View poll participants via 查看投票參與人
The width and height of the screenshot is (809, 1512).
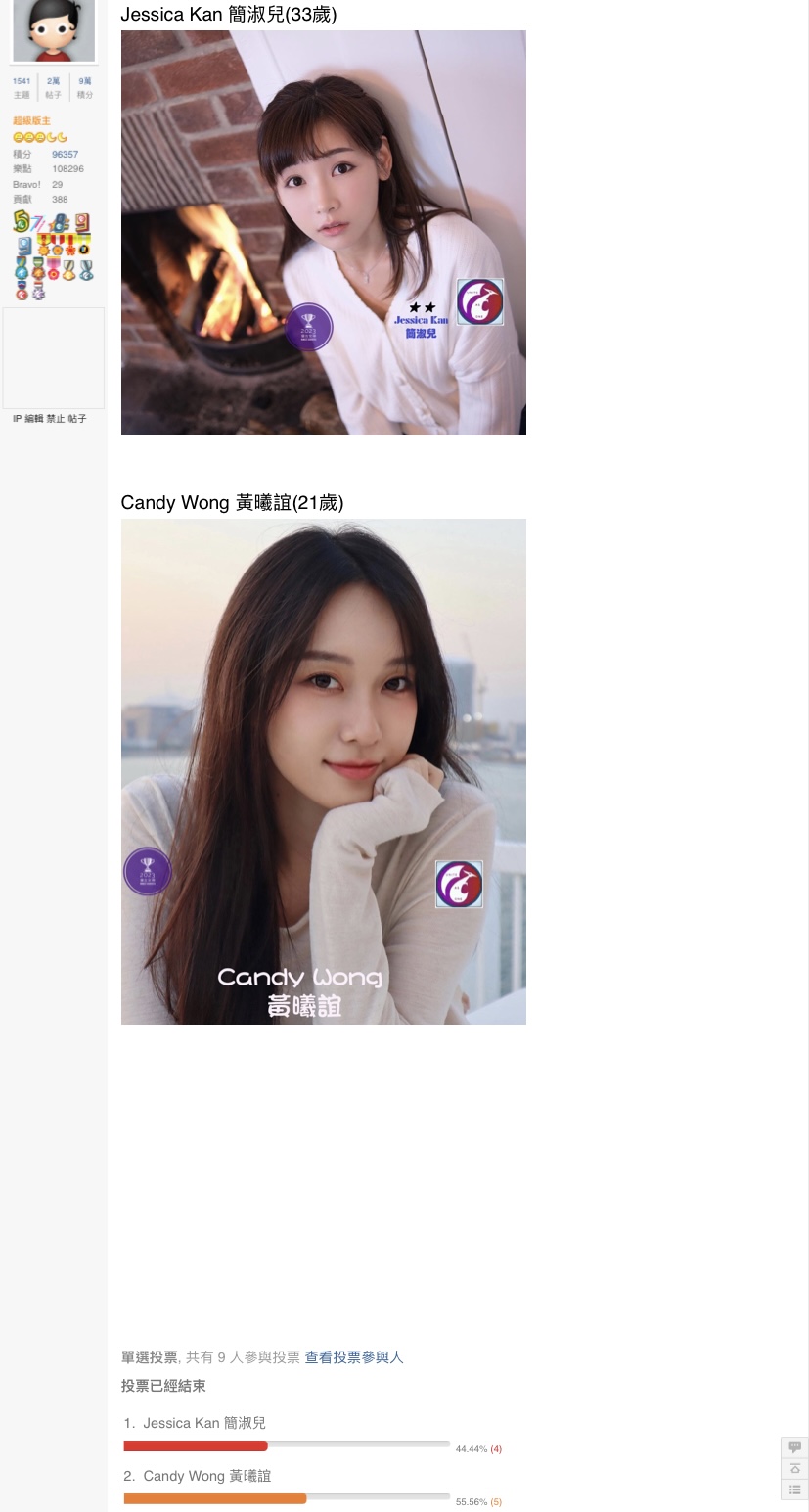point(354,1357)
